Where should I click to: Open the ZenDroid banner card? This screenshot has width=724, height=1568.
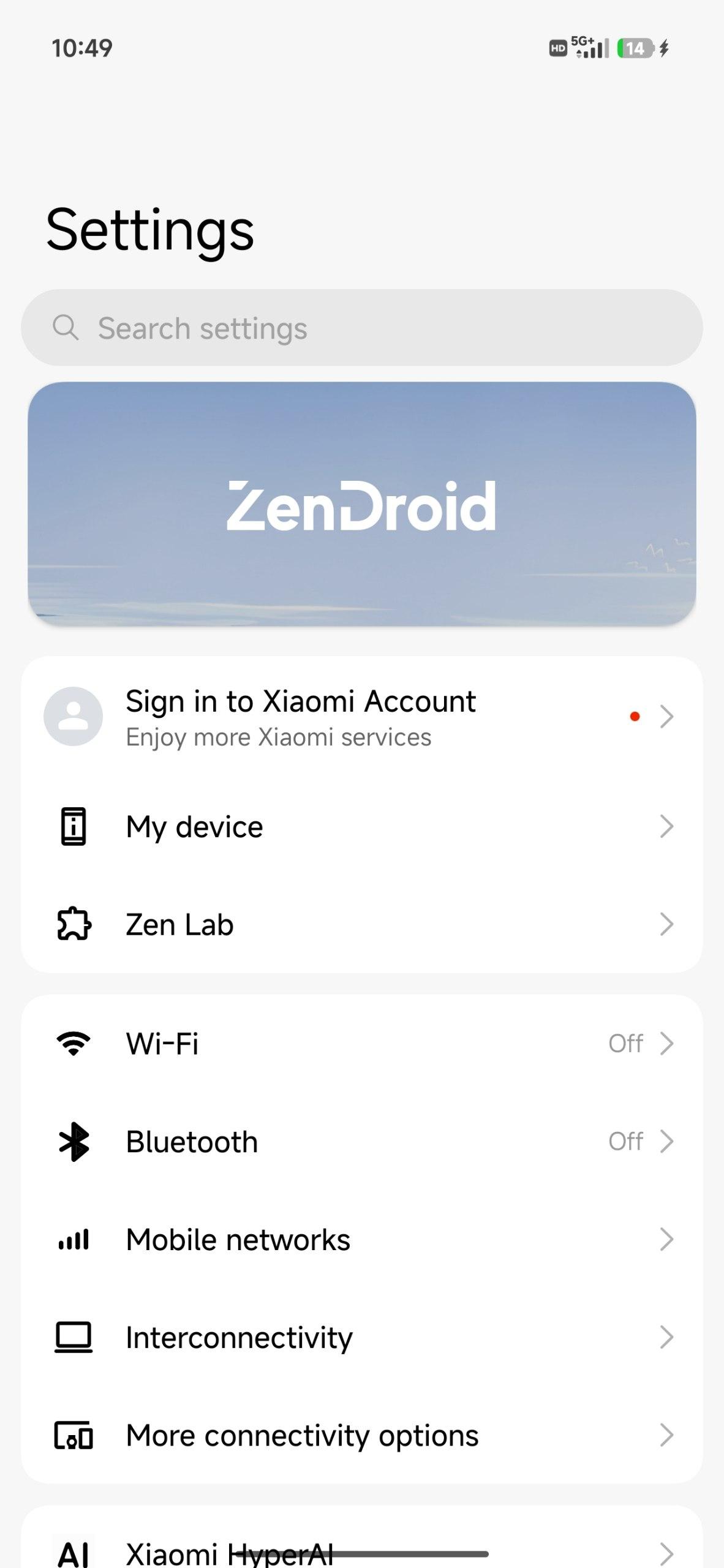pos(361,503)
